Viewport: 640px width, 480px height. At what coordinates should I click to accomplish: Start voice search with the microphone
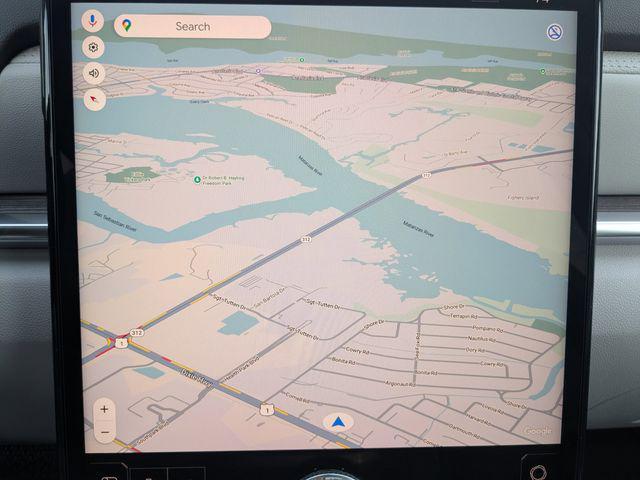click(93, 21)
